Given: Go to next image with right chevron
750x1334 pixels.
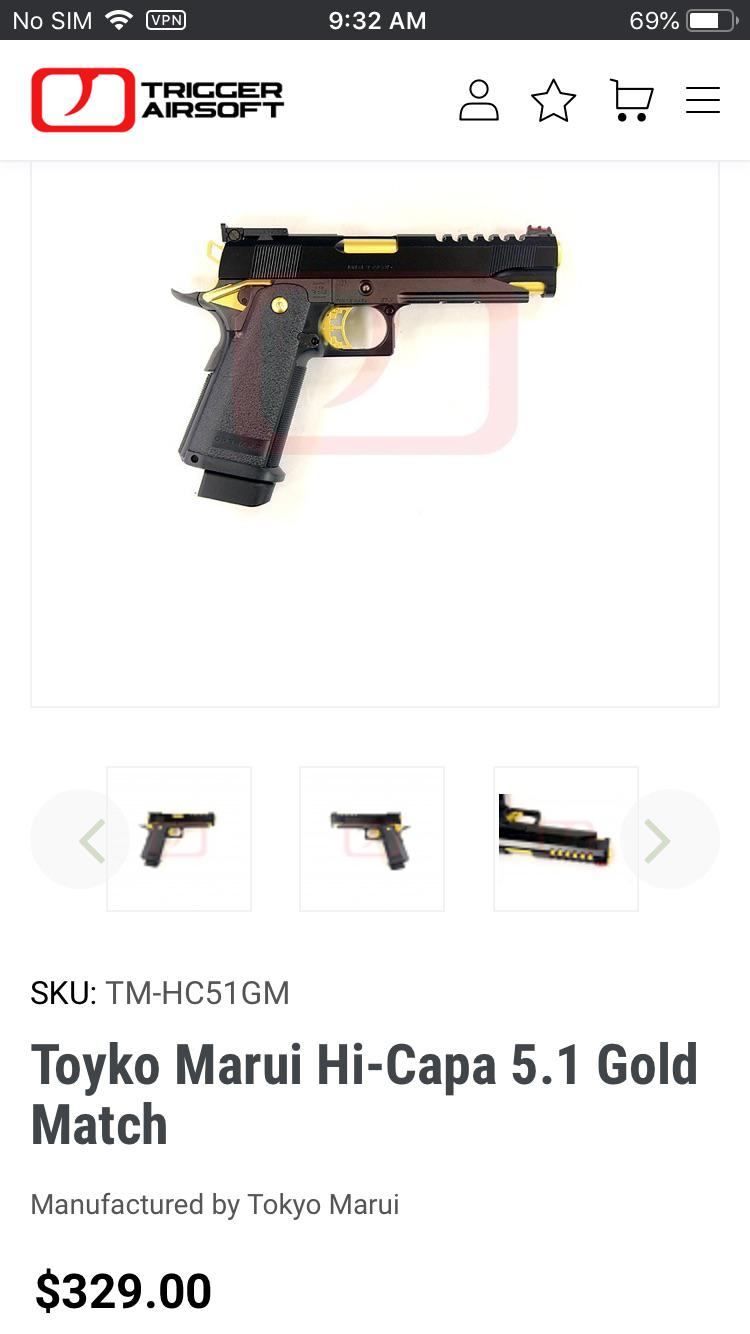Looking at the screenshot, I should 657,840.
